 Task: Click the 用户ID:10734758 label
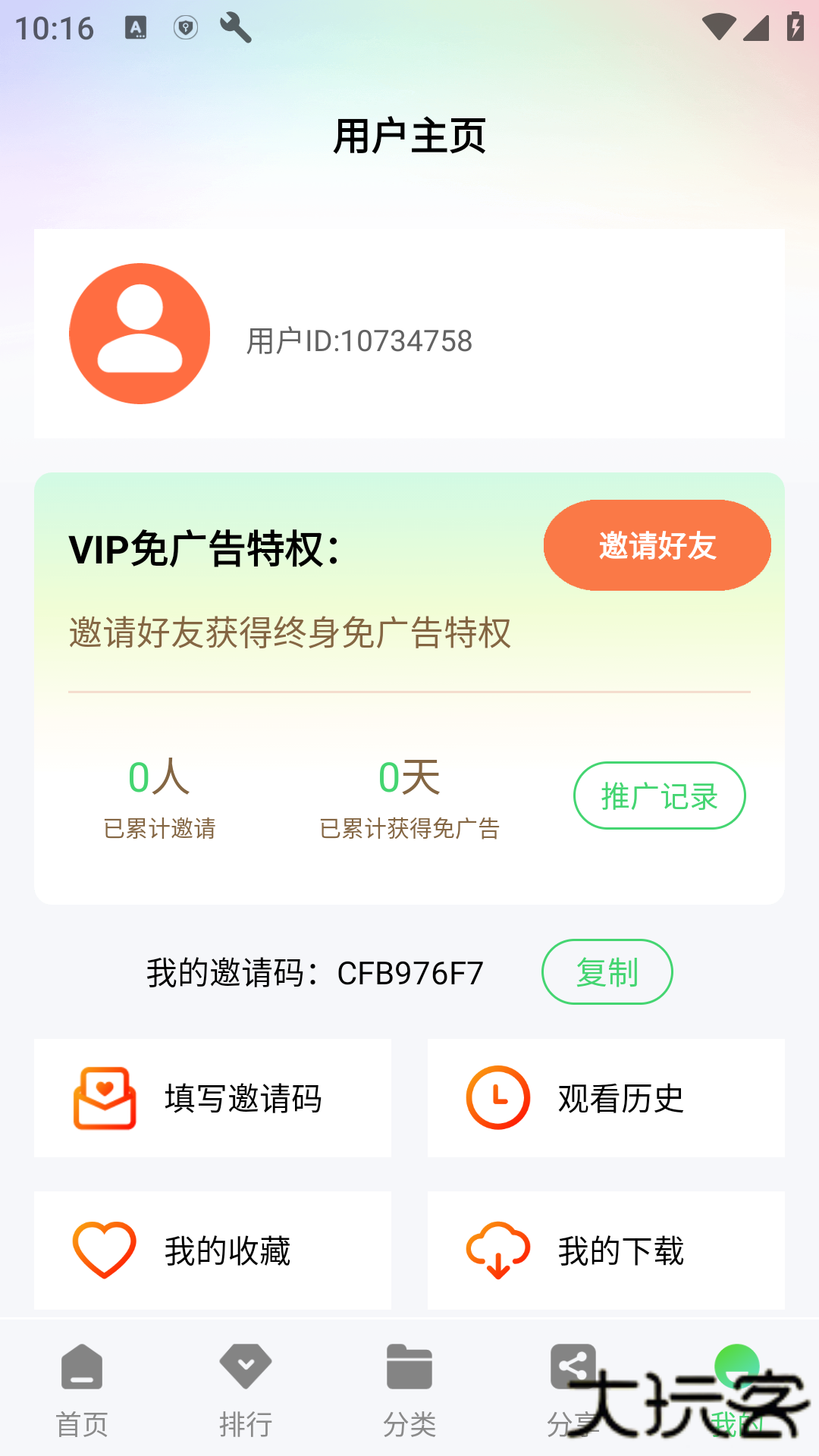click(x=359, y=340)
